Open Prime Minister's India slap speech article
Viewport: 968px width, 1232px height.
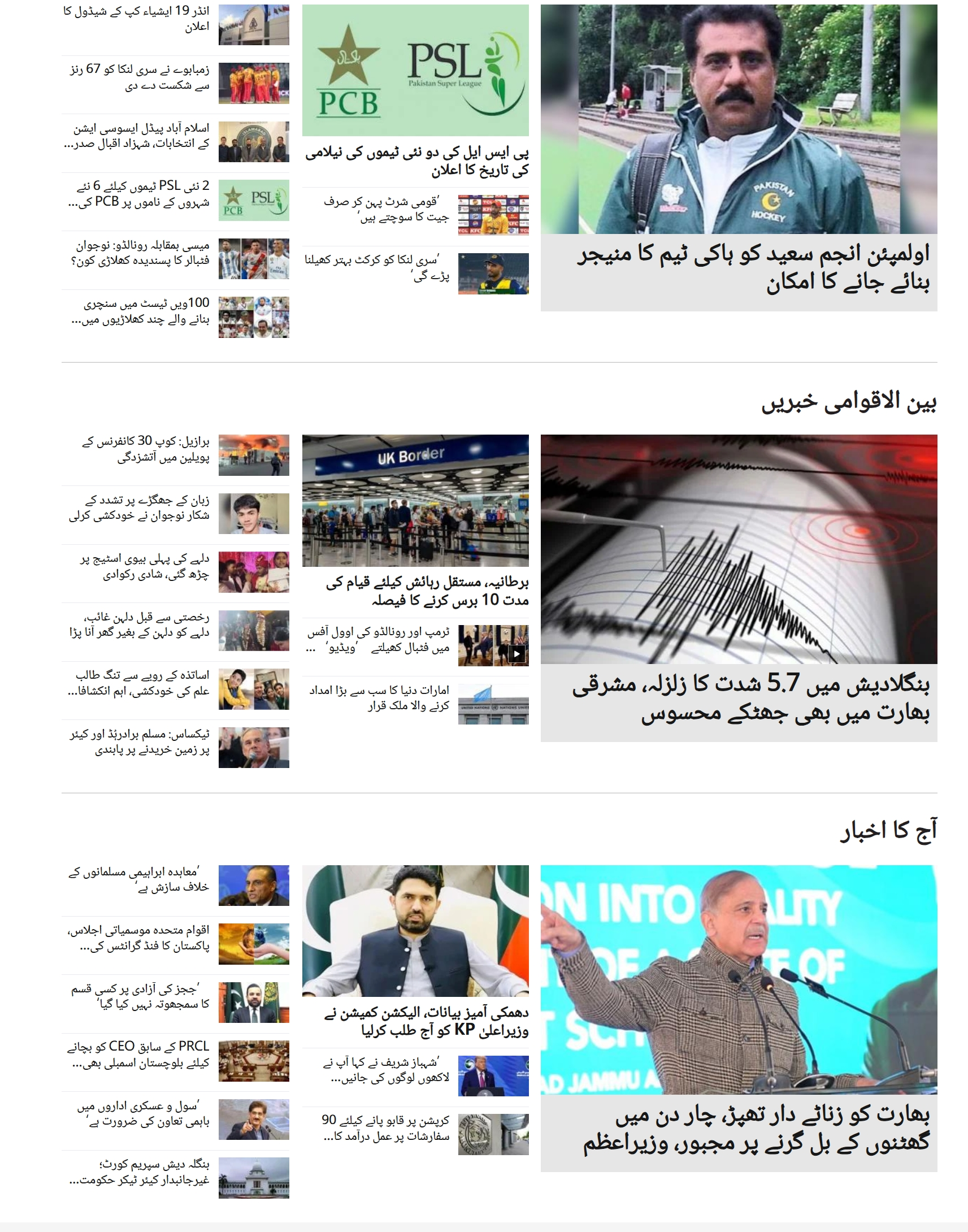[x=757, y=1129]
